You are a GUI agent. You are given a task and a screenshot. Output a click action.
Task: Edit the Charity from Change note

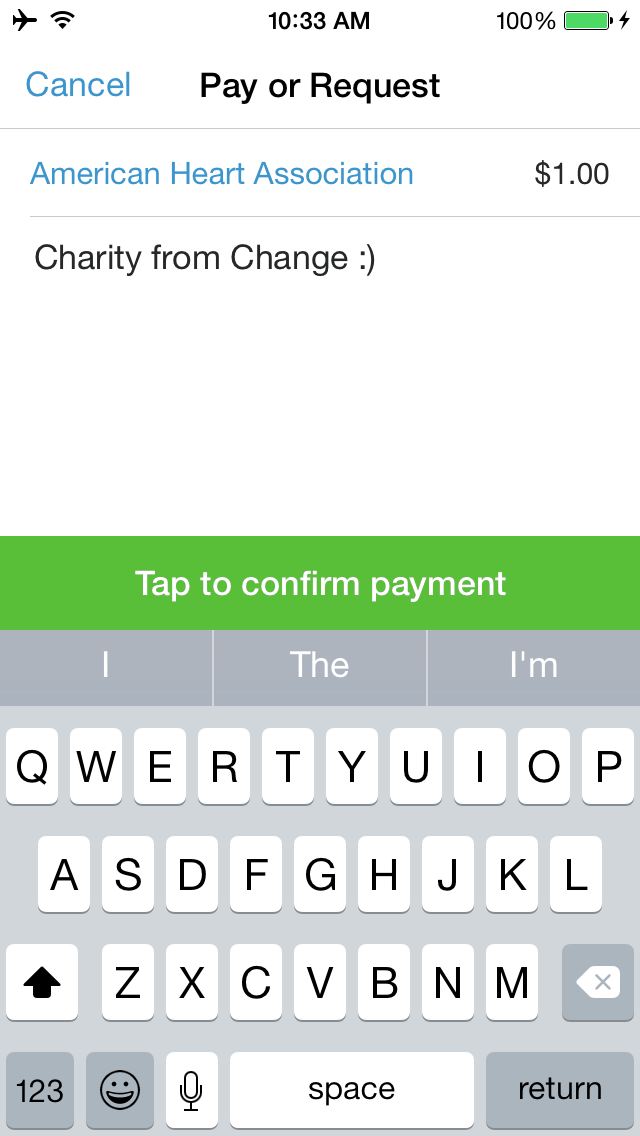(x=205, y=258)
